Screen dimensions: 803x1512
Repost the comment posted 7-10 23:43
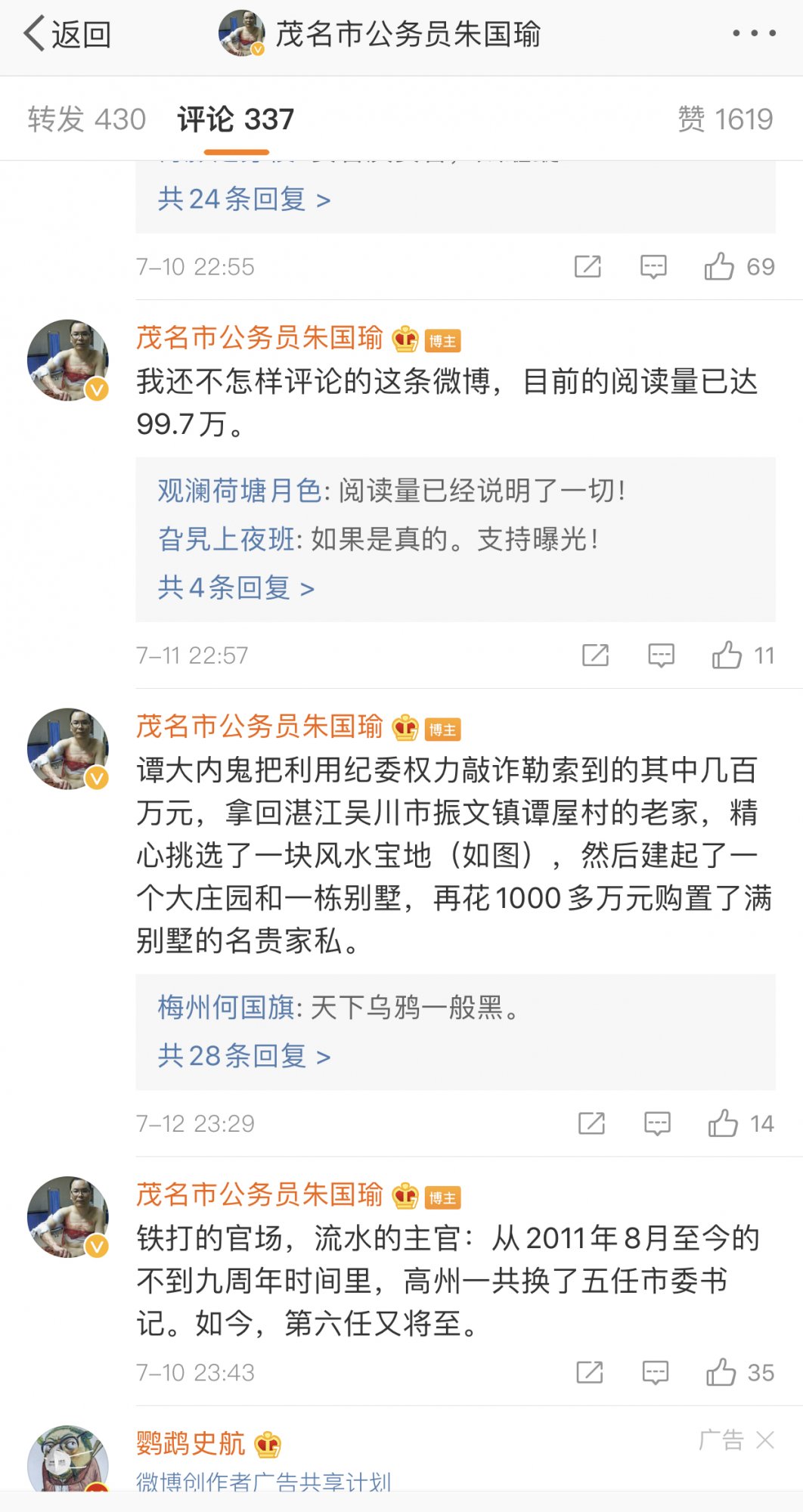pos(589,1373)
